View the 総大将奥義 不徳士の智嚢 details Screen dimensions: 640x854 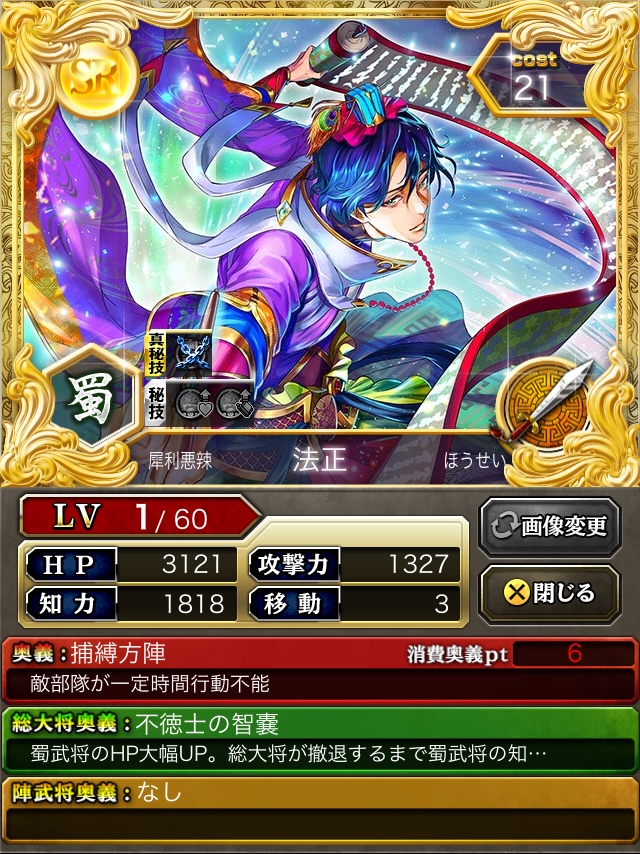pos(319,738)
